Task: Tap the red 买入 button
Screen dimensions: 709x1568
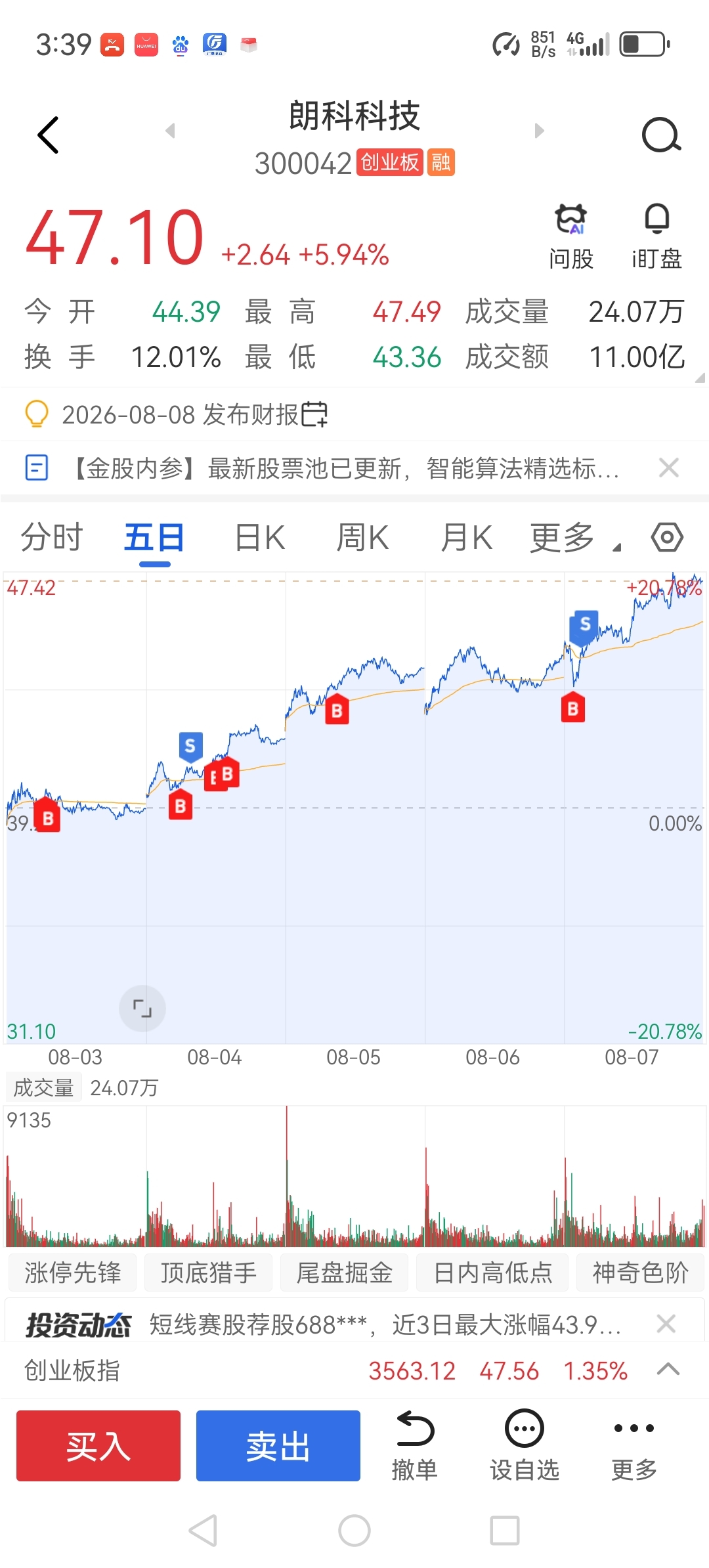Action: point(98,1446)
